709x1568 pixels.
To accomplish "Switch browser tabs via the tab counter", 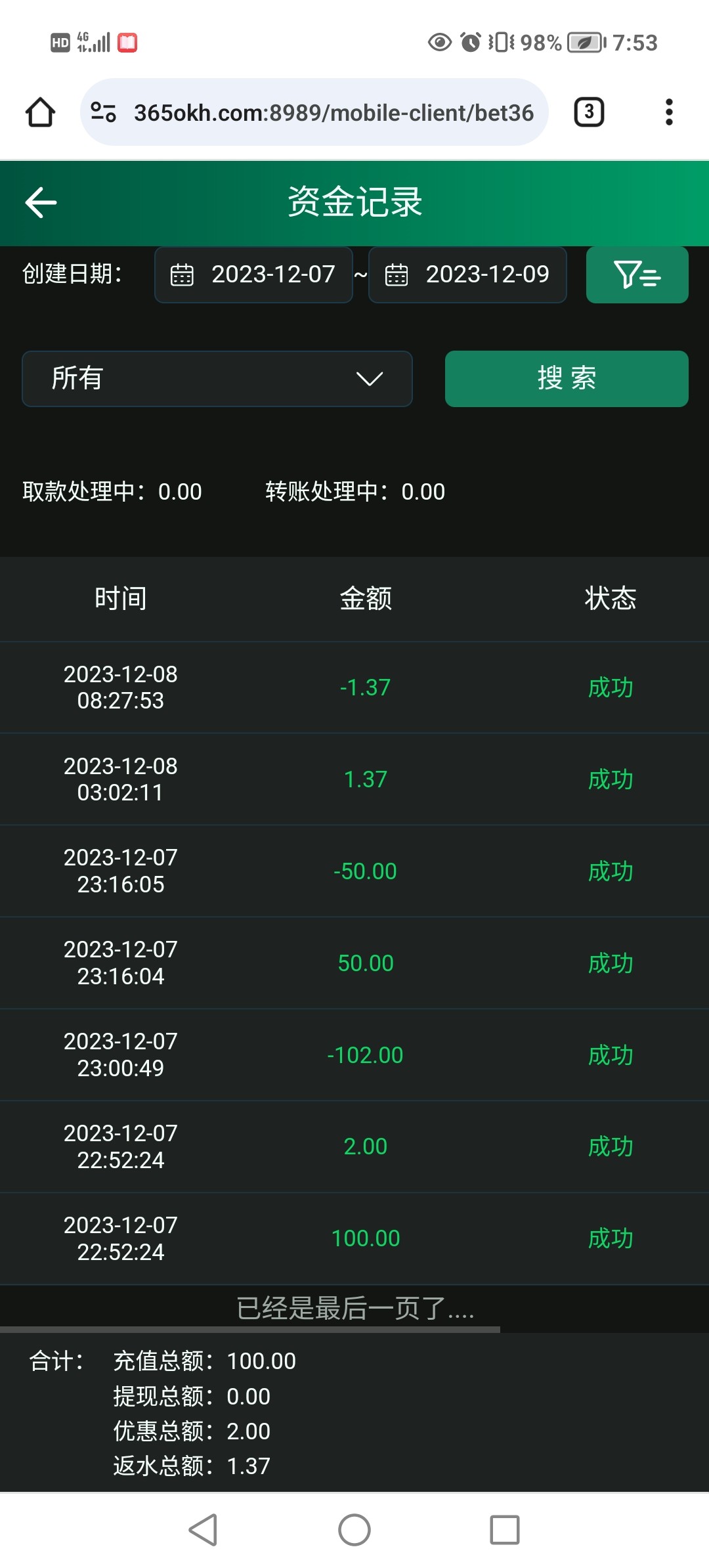I will tap(588, 112).
